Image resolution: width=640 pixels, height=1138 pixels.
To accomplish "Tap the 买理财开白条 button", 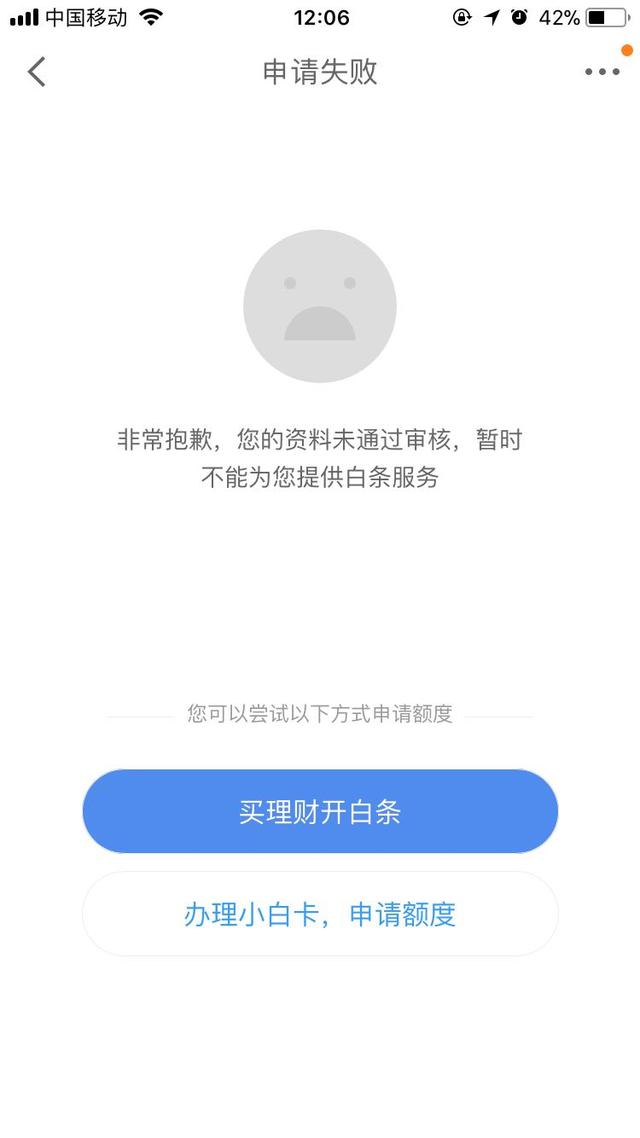I will coord(320,811).
